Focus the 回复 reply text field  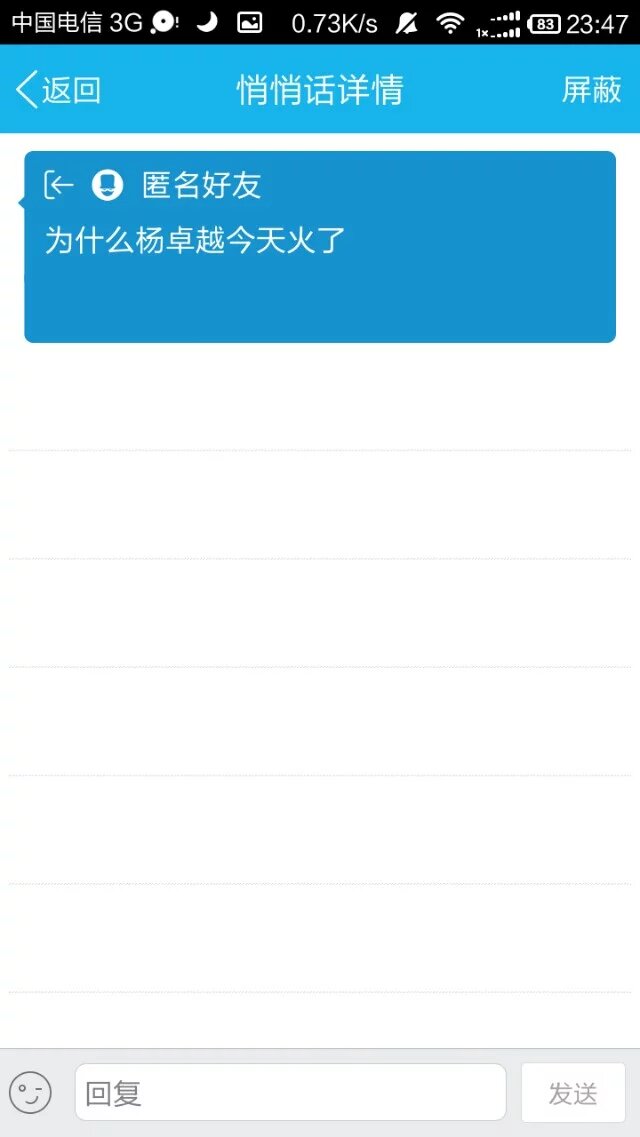click(290, 1093)
